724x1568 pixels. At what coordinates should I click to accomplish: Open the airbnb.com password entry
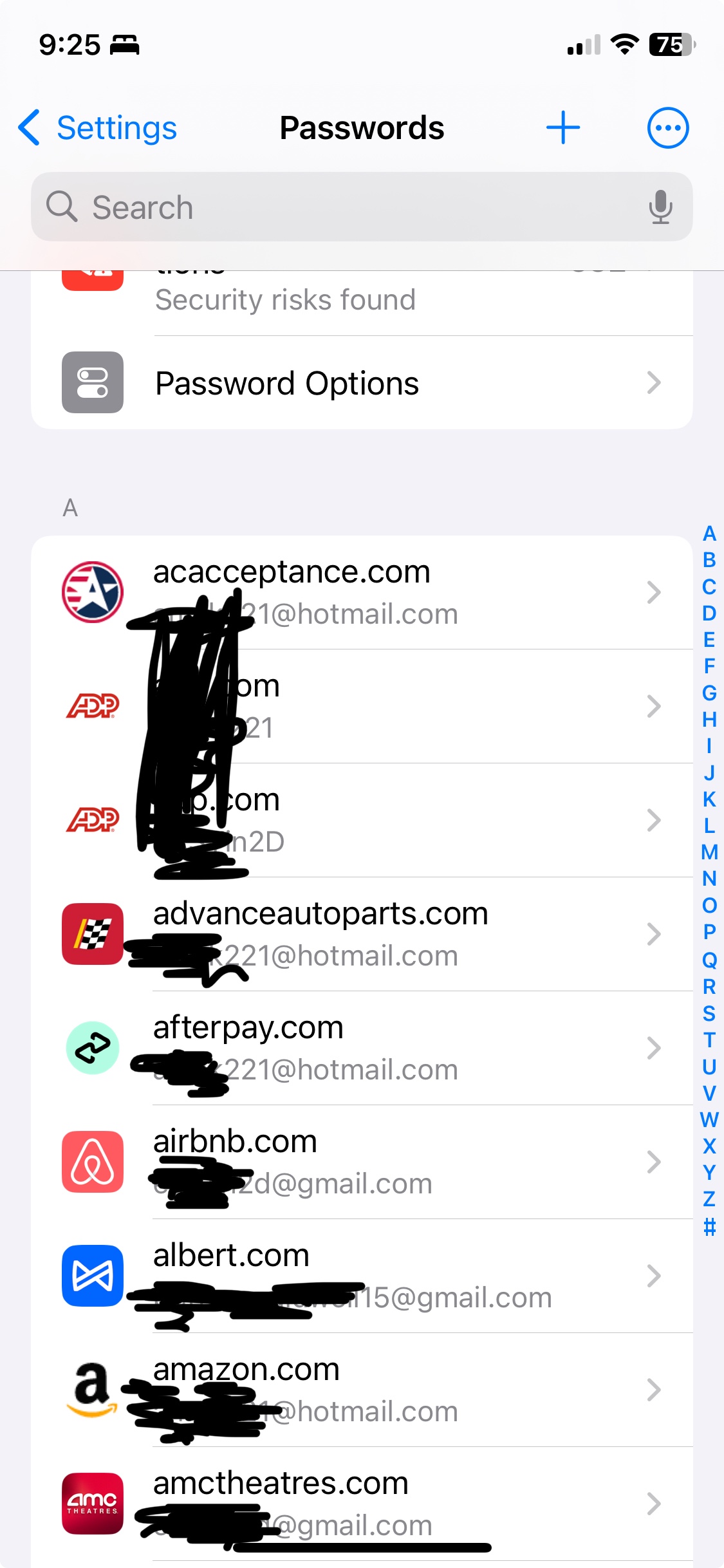point(362,1162)
